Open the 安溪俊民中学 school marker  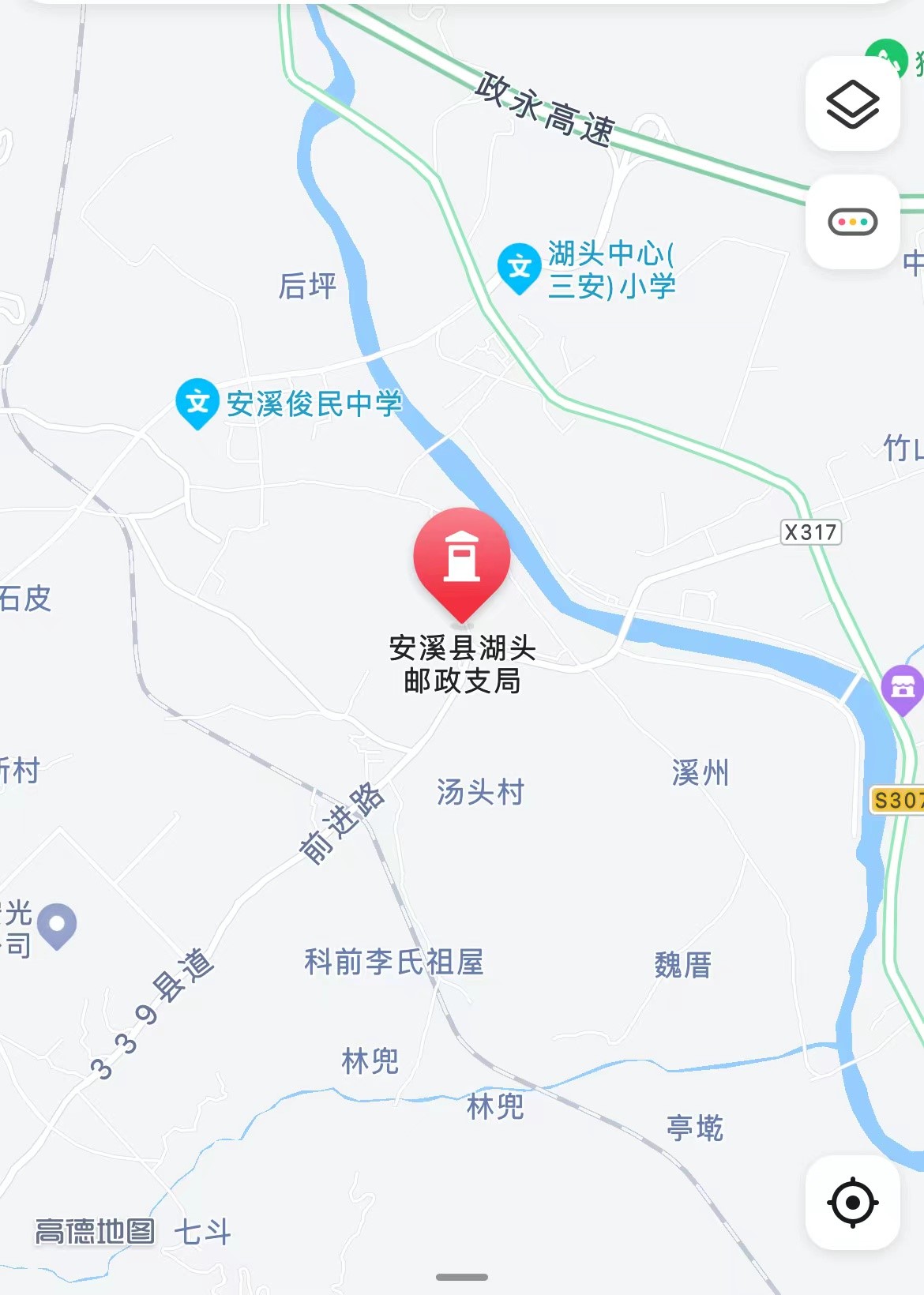tap(197, 402)
